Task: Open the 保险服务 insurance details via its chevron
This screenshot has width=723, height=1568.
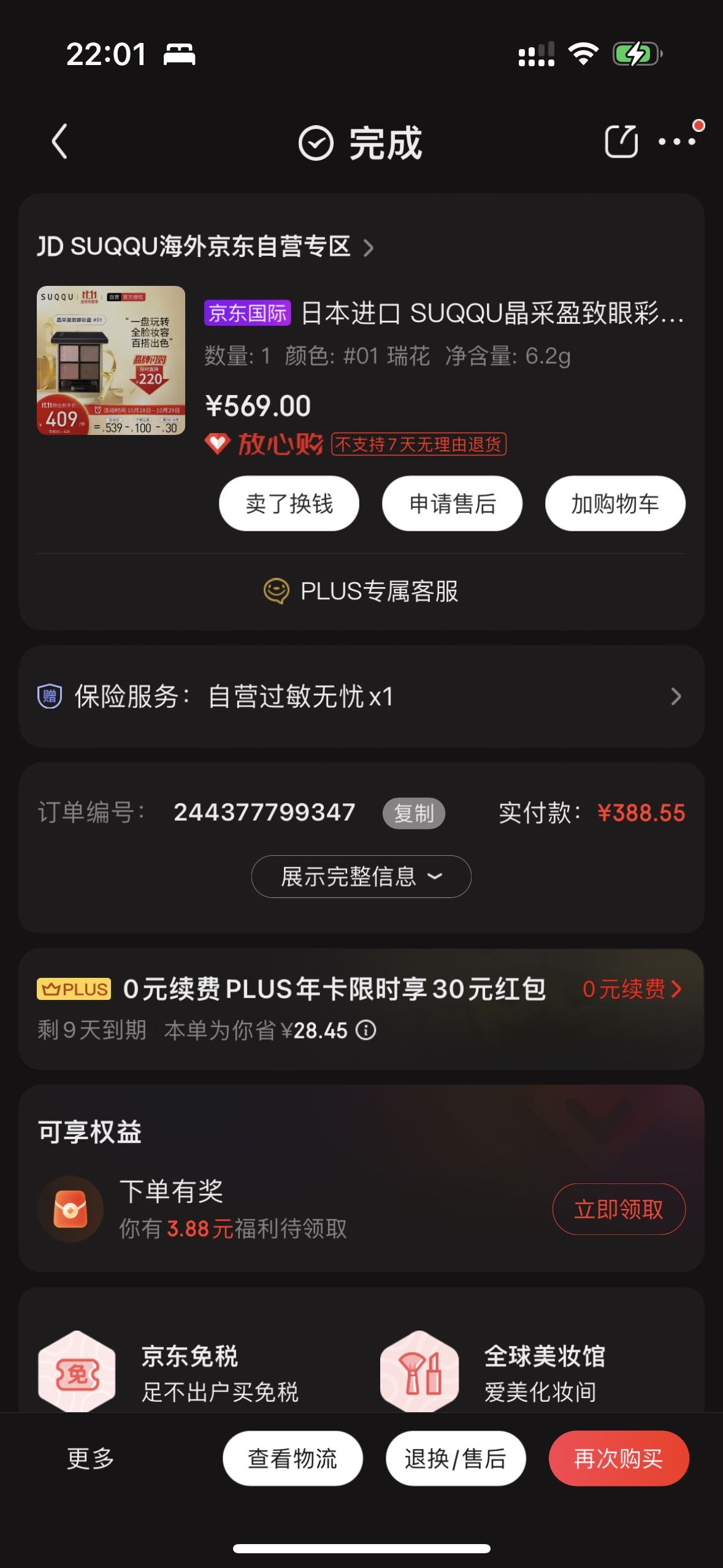Action: [x=676, y=696]
